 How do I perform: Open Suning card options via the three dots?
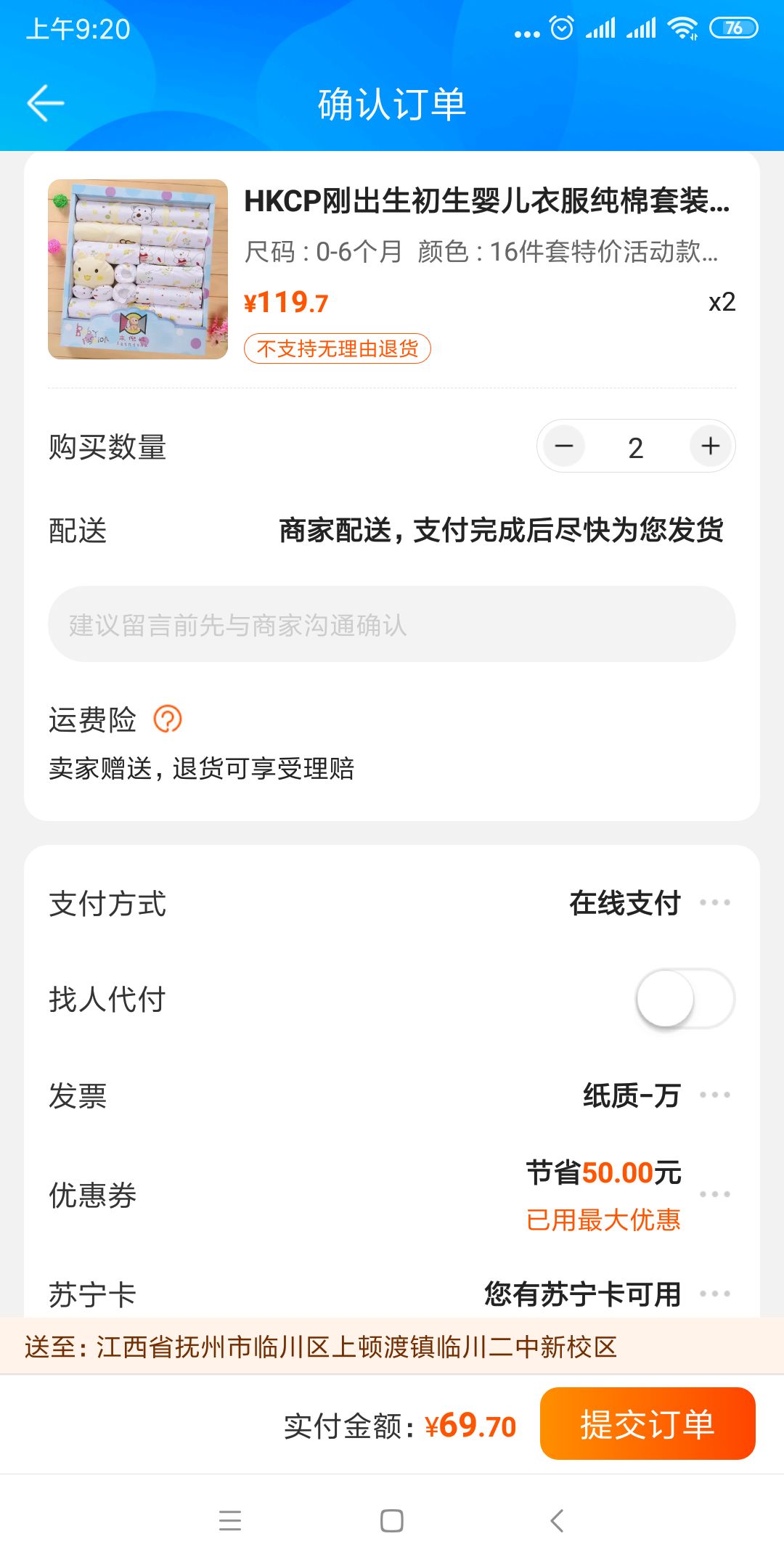717,1294
